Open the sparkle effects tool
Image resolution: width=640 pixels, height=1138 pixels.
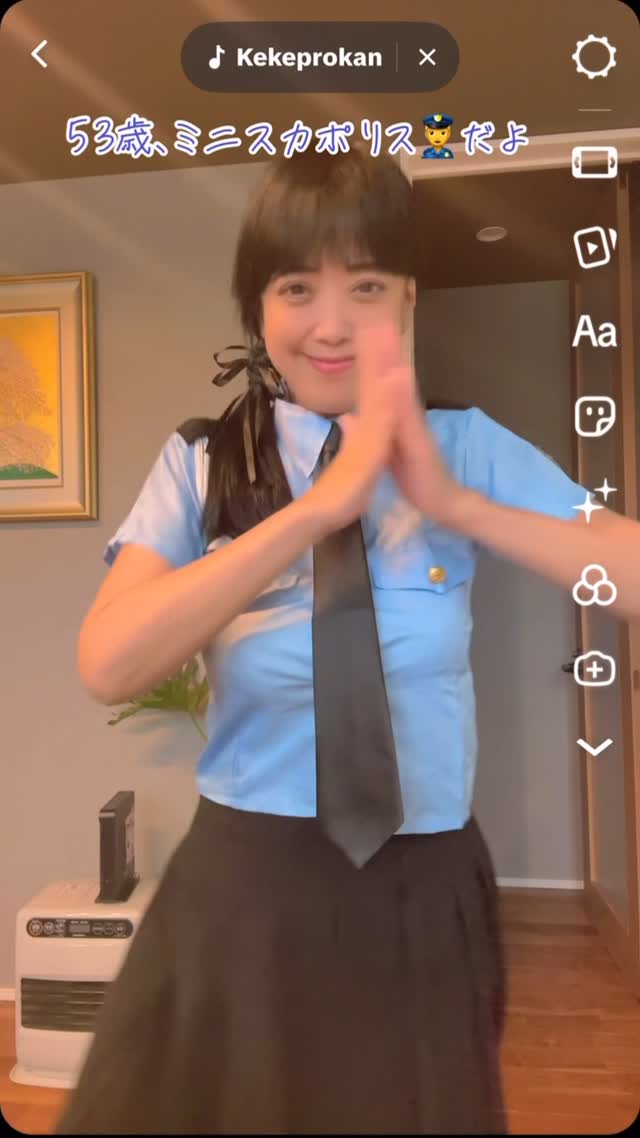tap(594, 500)
